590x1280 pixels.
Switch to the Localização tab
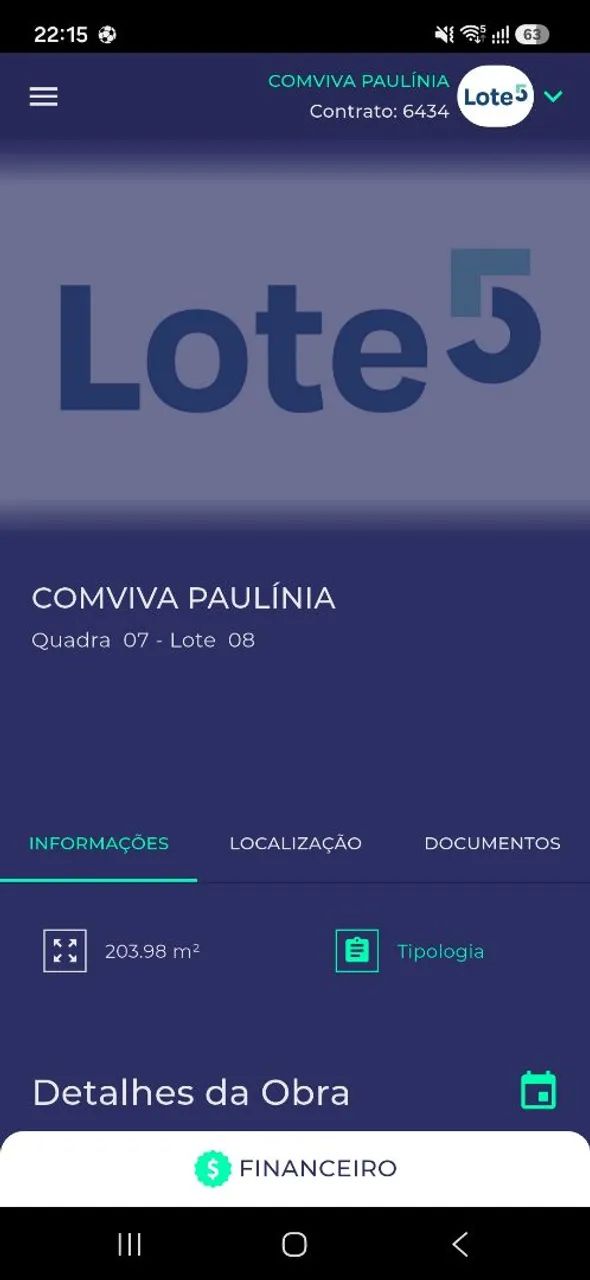click(295, 843)
